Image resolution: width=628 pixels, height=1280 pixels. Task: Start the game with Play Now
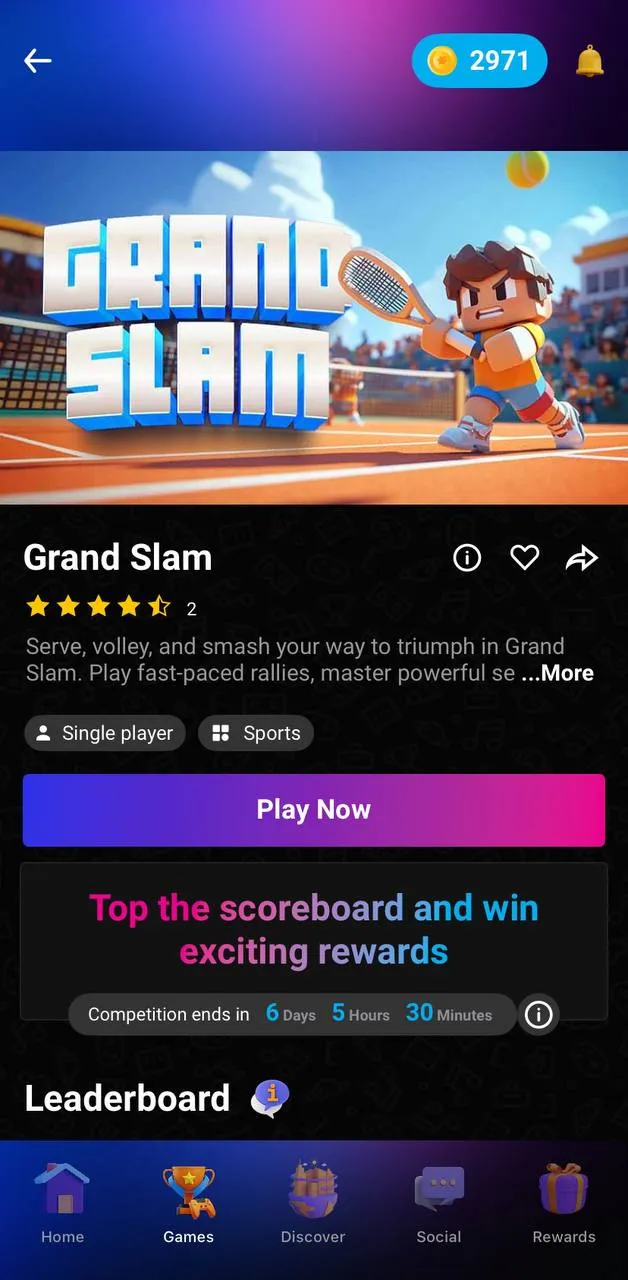click(x=314, y=810)
